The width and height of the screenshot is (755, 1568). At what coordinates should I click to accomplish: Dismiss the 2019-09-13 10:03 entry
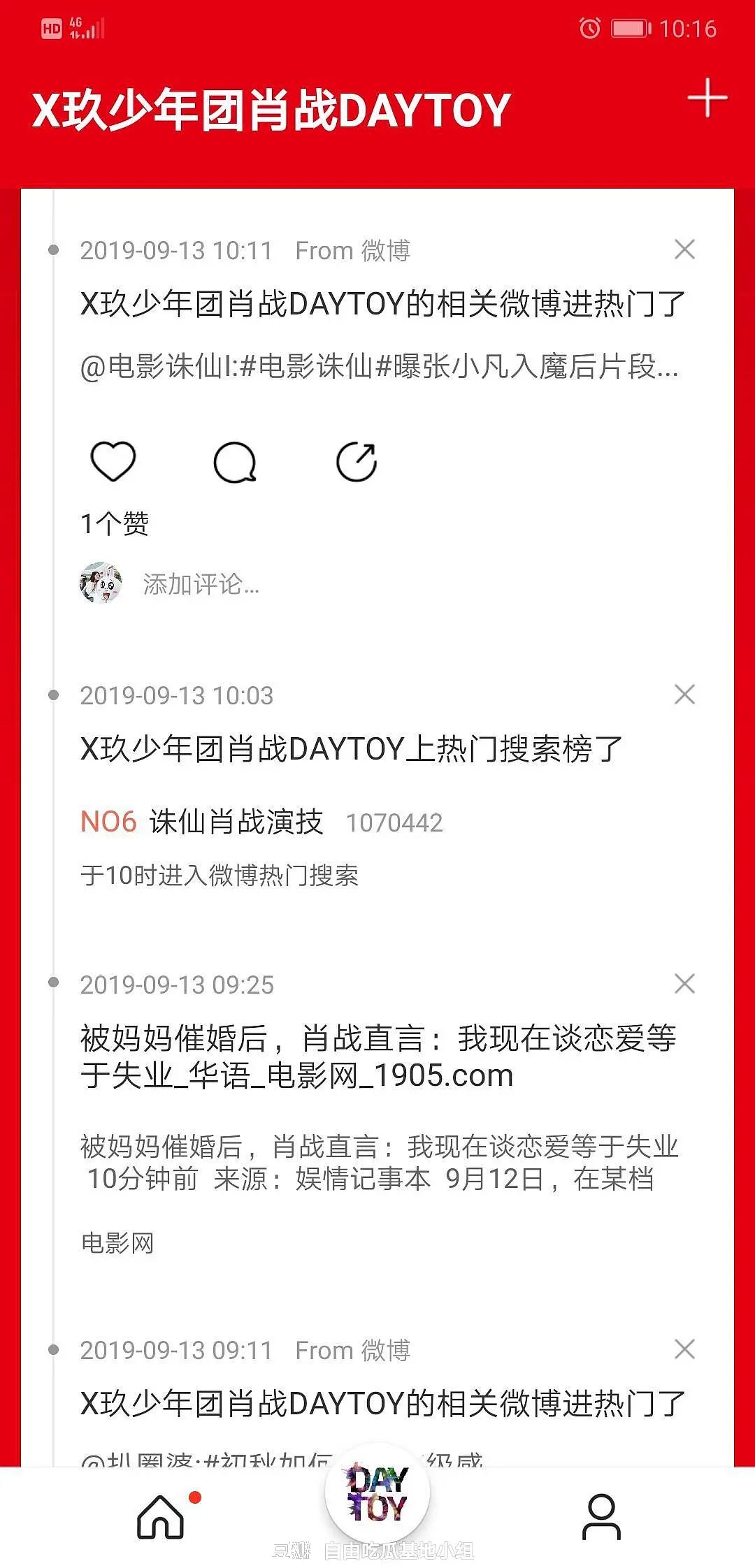(x=684, y=695)
